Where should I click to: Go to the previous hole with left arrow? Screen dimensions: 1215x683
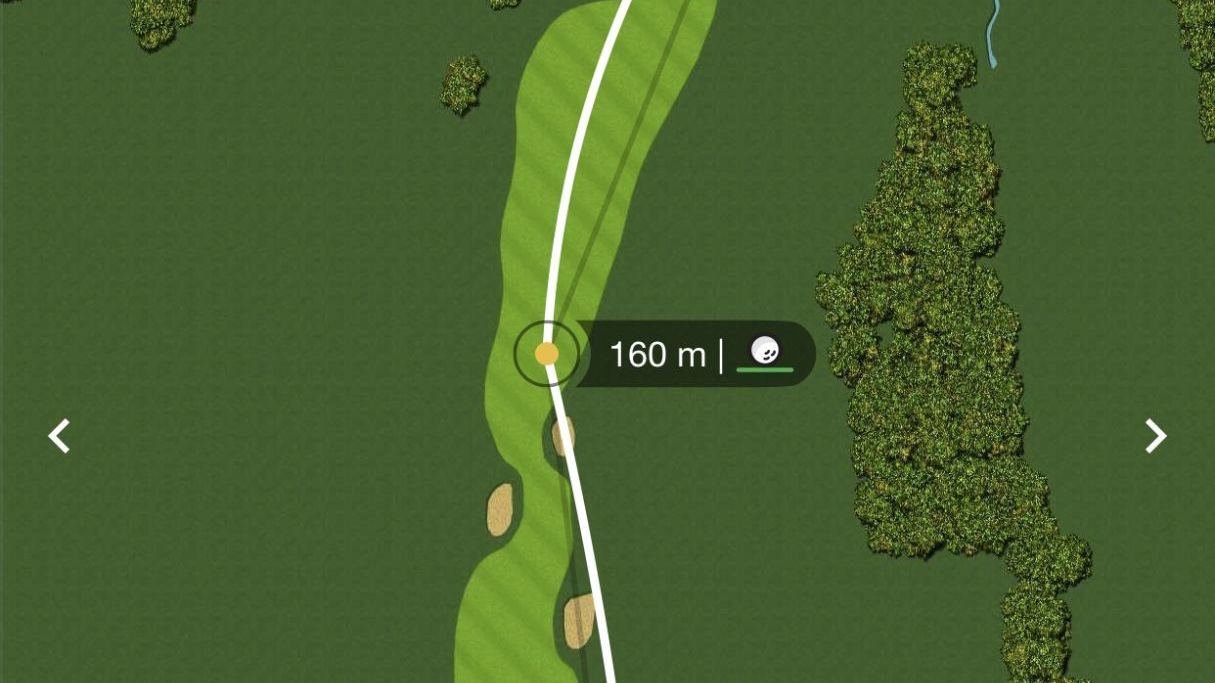(x=60, y=436)
